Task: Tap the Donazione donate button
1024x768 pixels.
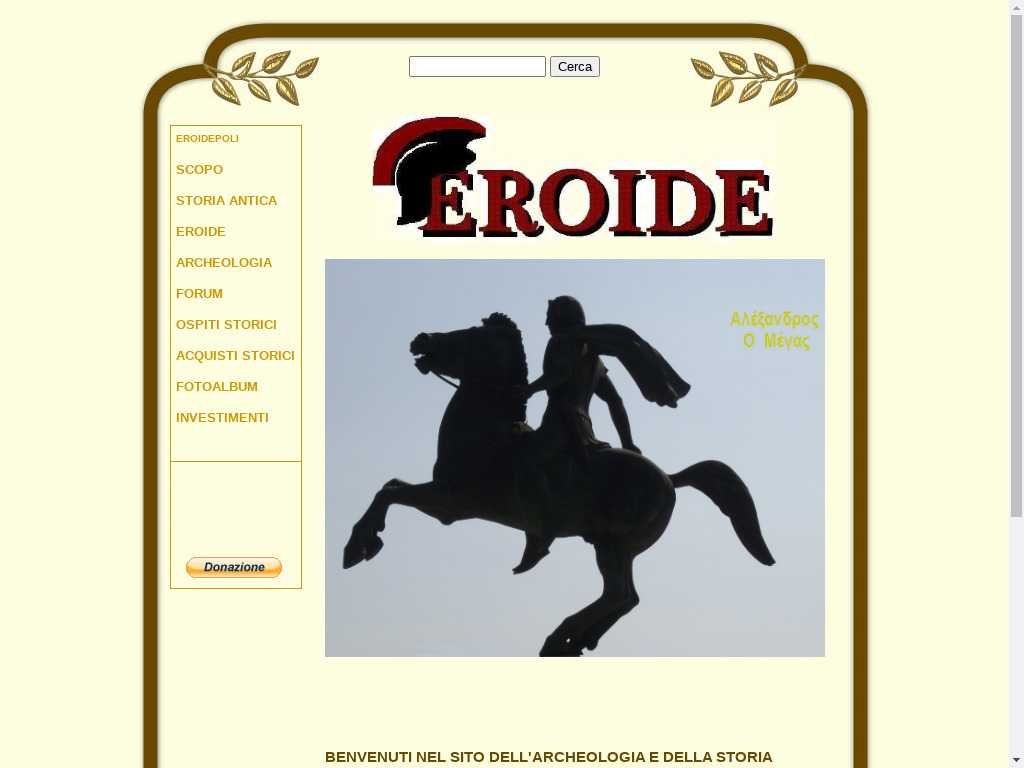Action: (x=234, y=567)
